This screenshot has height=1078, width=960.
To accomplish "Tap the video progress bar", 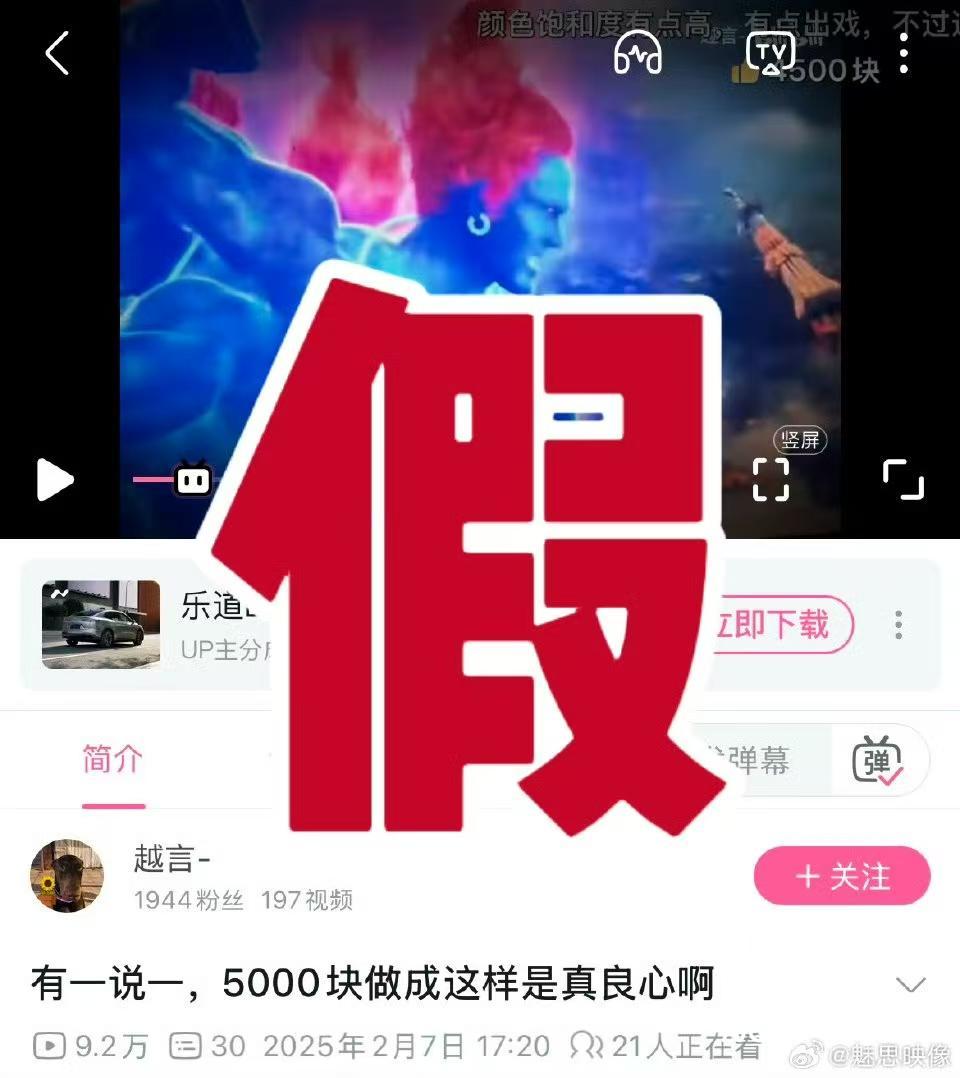I will [x=153, y=480].
